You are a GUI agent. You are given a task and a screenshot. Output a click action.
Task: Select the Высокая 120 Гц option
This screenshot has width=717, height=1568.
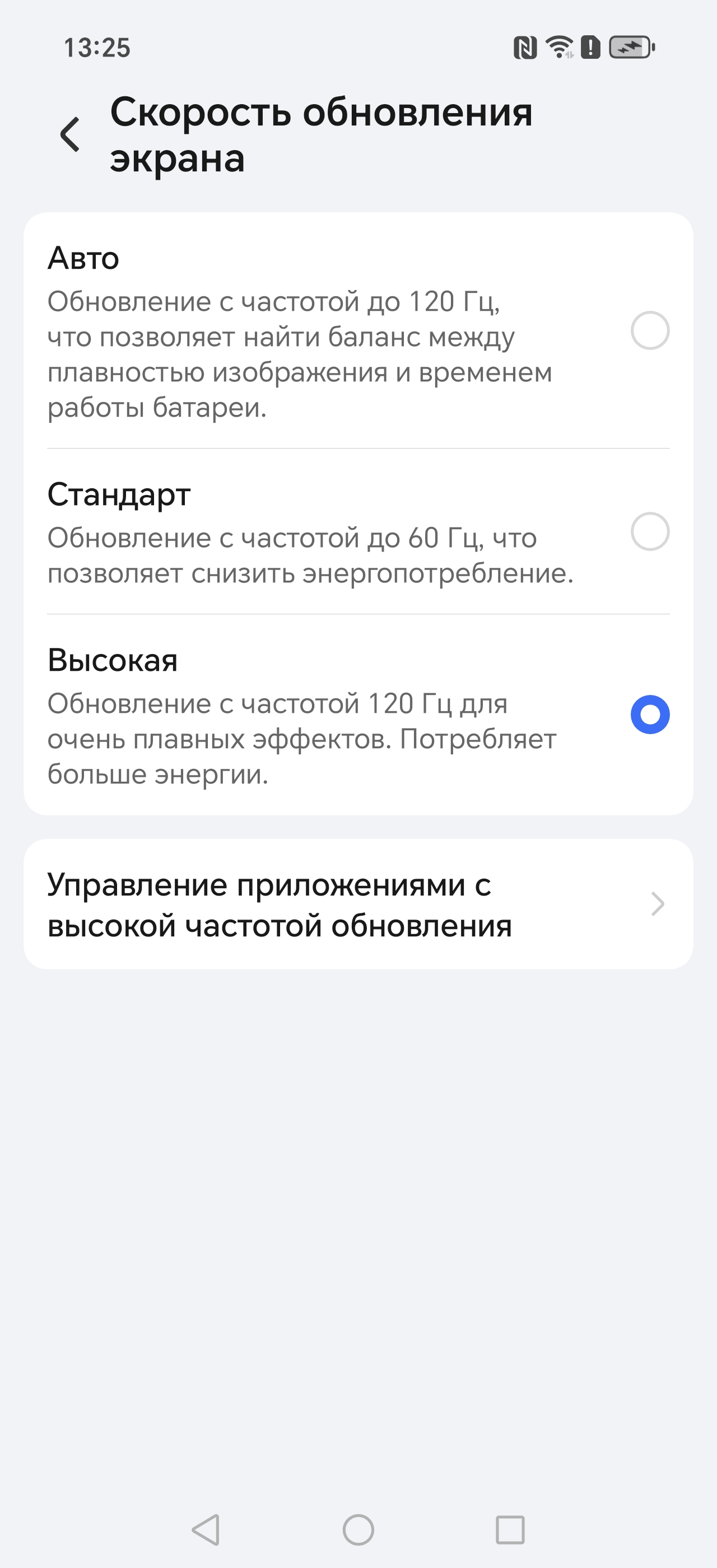(649, 715)
